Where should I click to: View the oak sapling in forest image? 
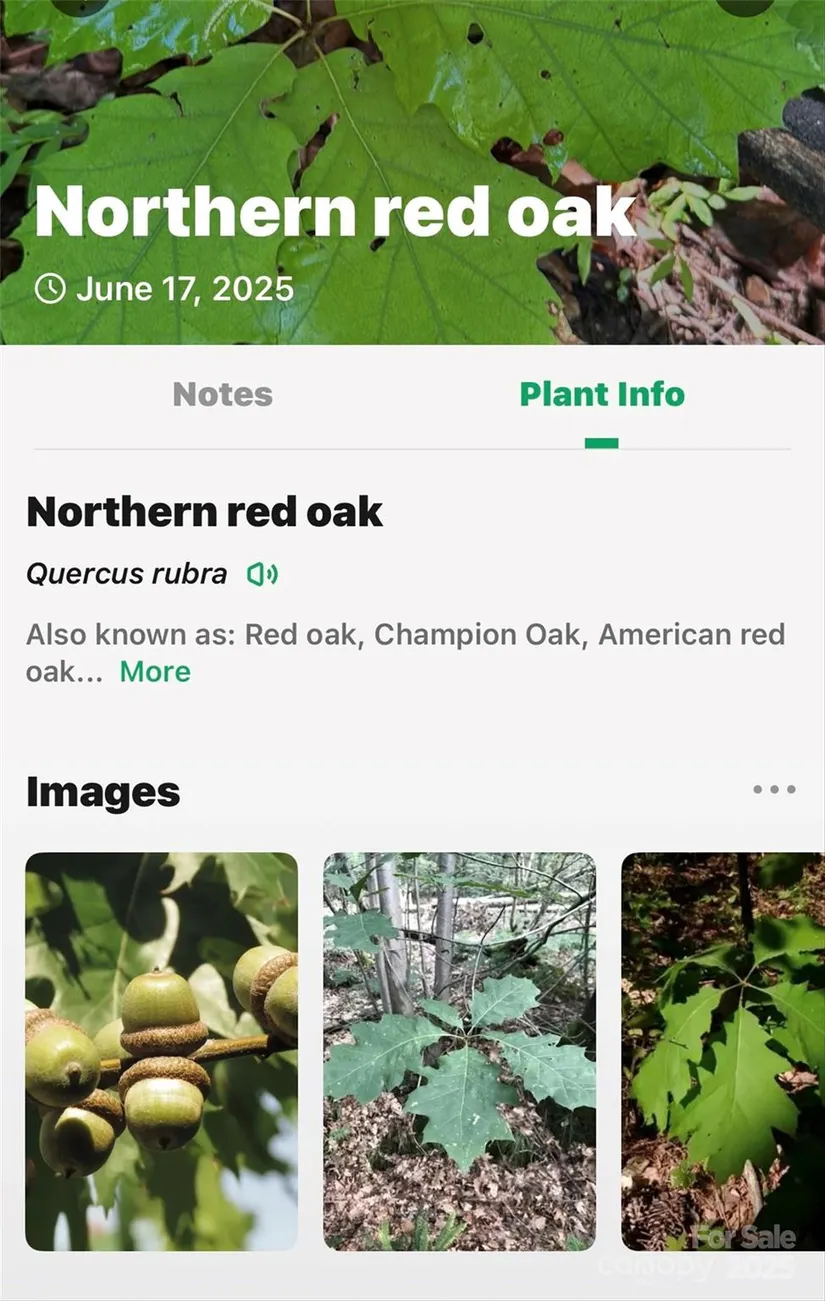[x=459, y=1051]
